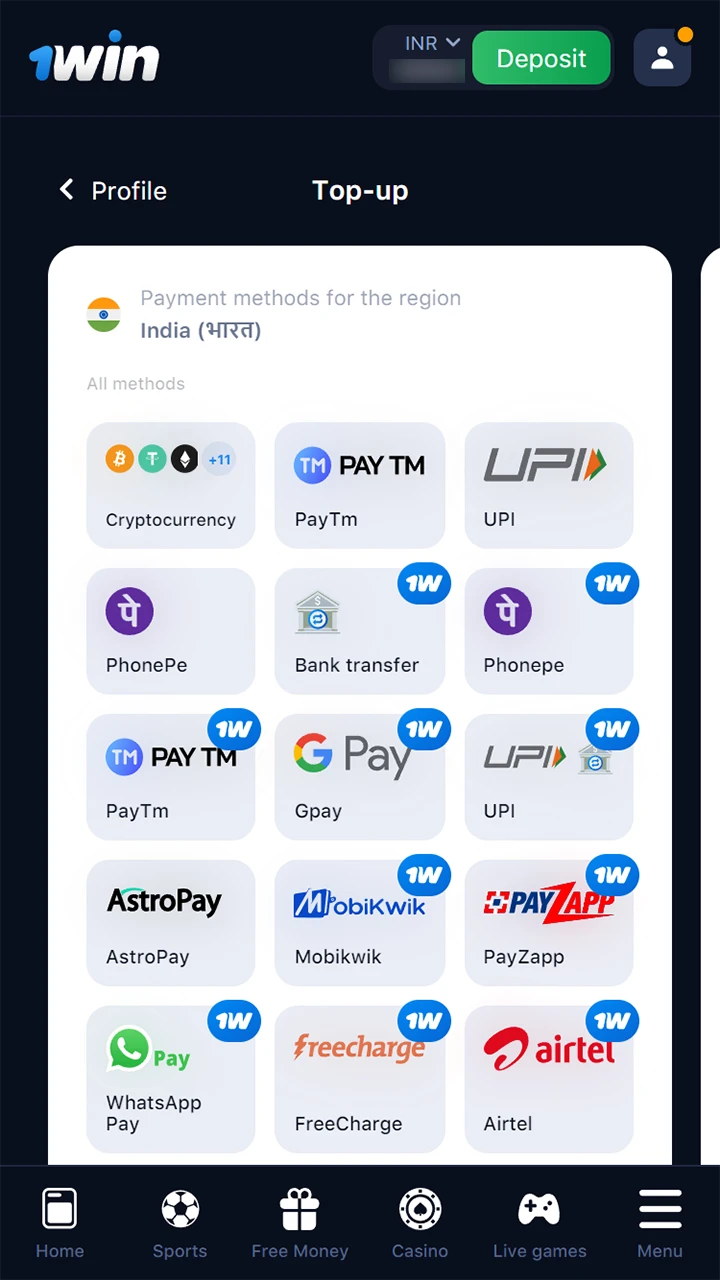Choose WhatsApp Pay method

(170, 1079)
